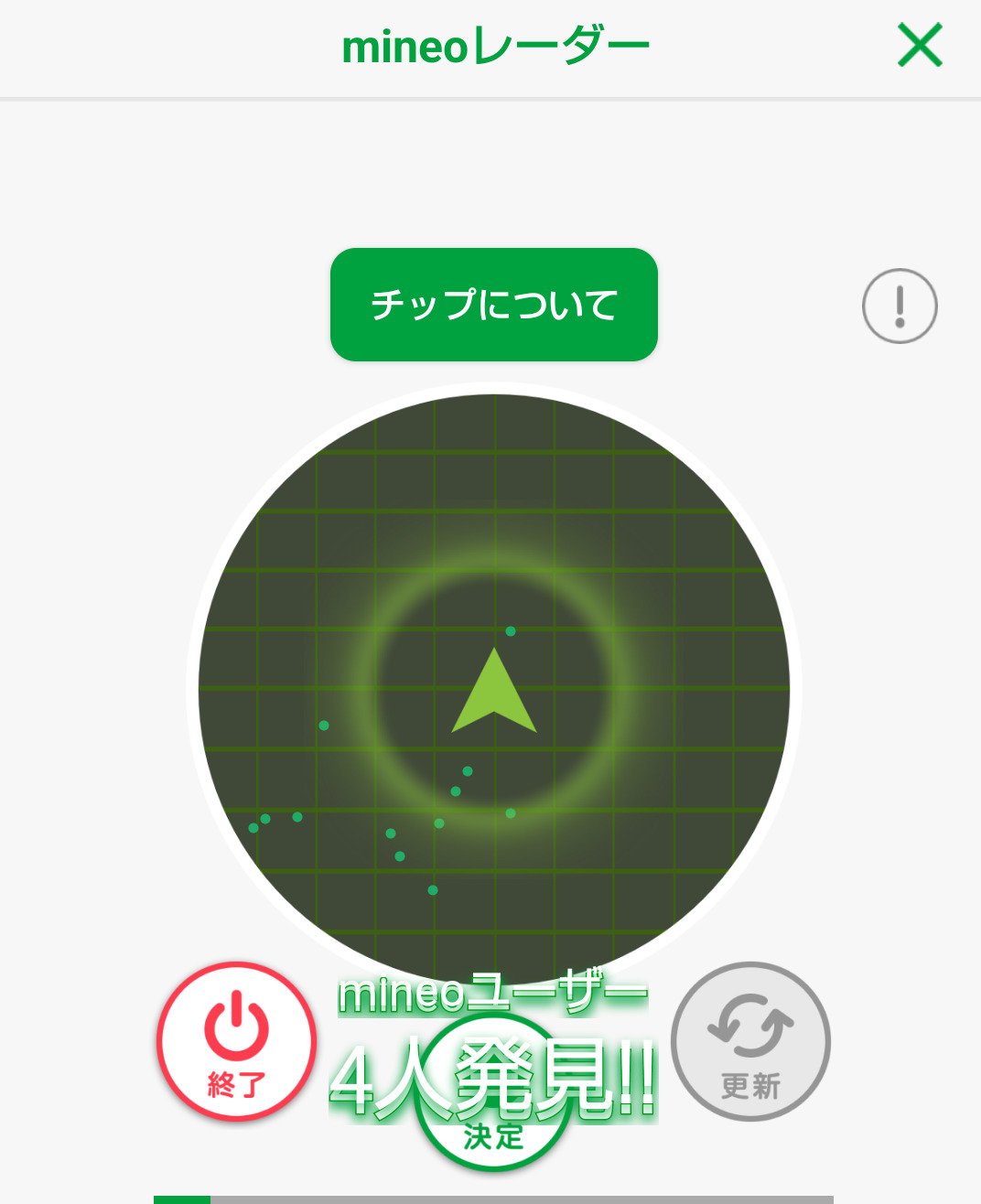The width and height of the screenshot is (981, 1204).
Task: Open the チップについて info button
Action: point(494,305)
